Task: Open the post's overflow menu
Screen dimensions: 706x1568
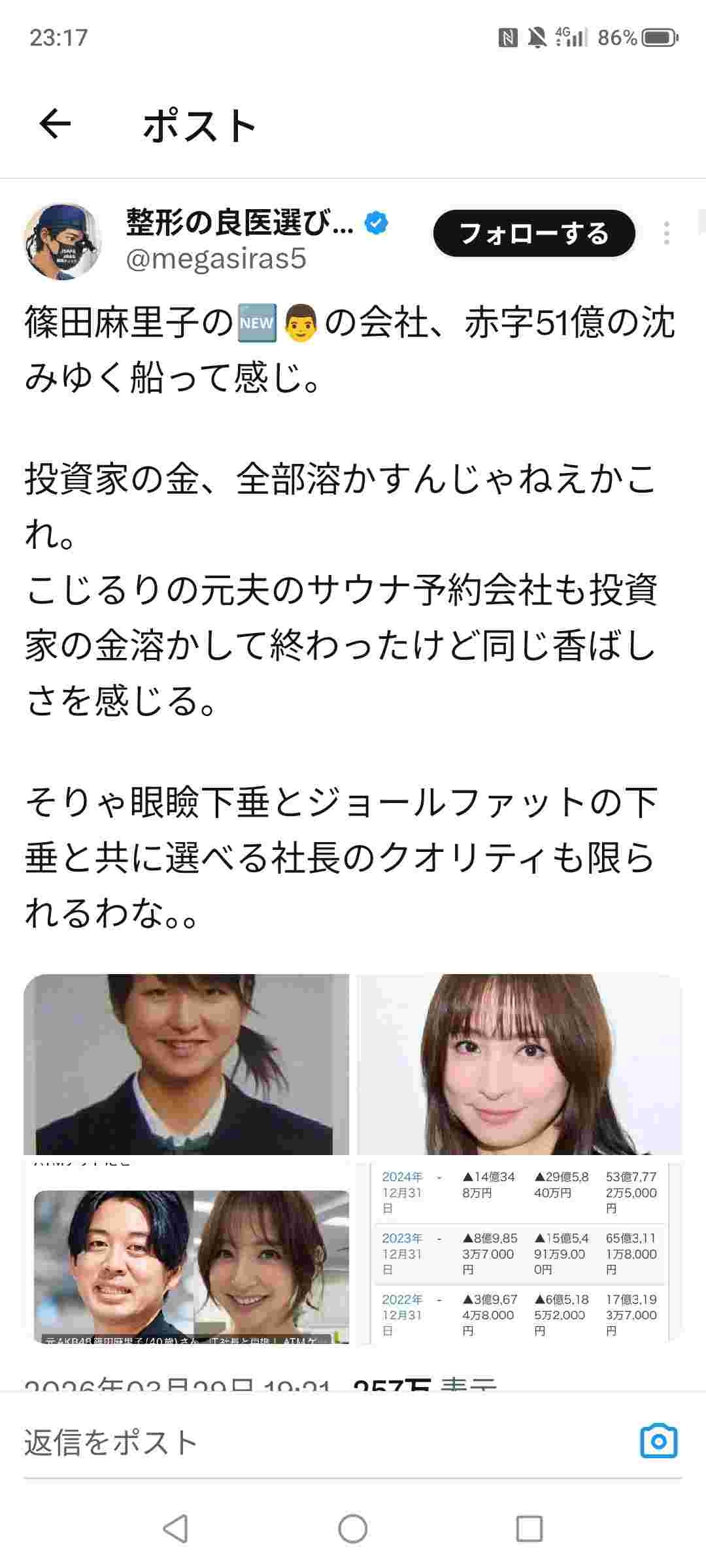Action: point(666,233)
